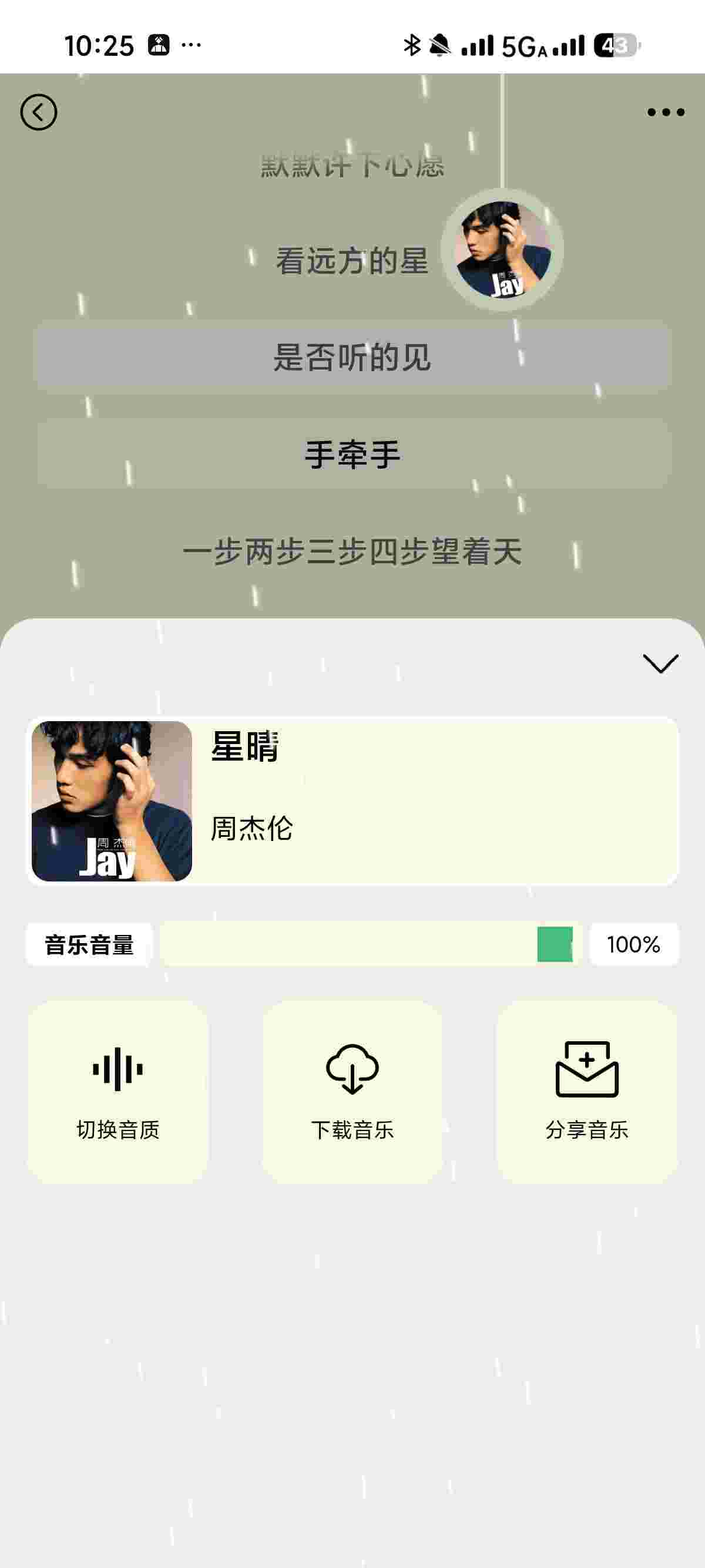
Task: Go back using the circled arrow
Action: coord(38,112)
